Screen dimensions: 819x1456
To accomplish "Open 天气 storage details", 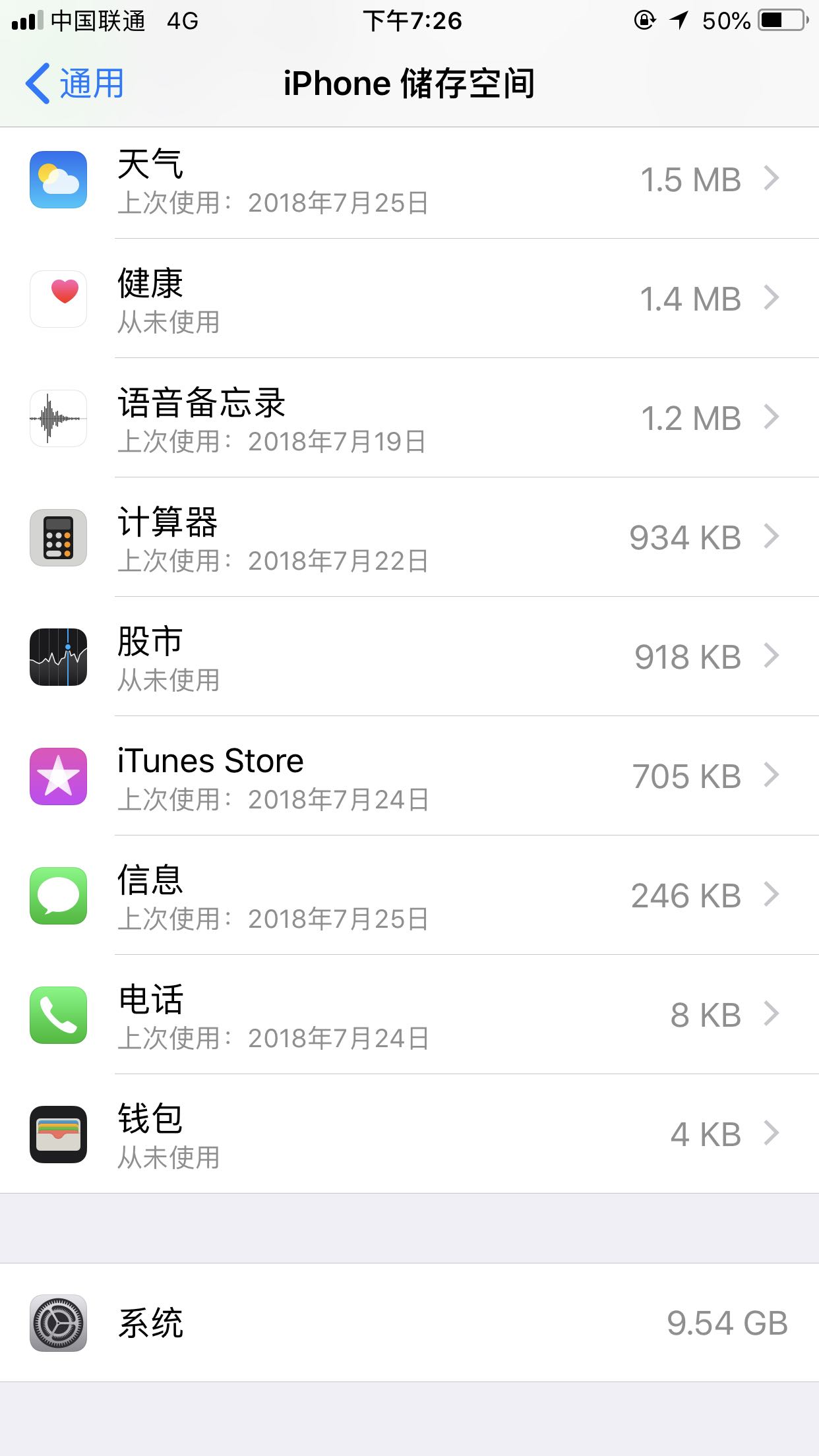I will [409, 181].
